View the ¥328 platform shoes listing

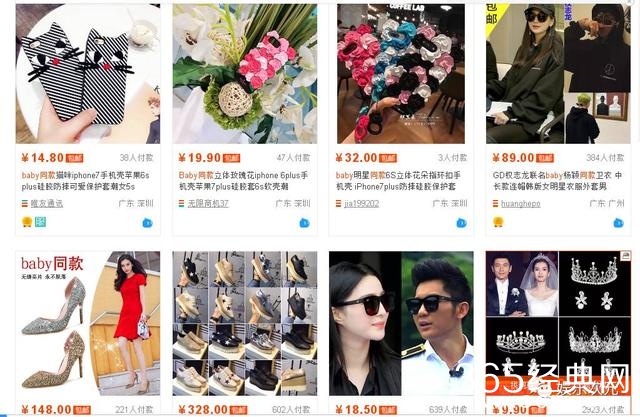click(x=244, y=321)
